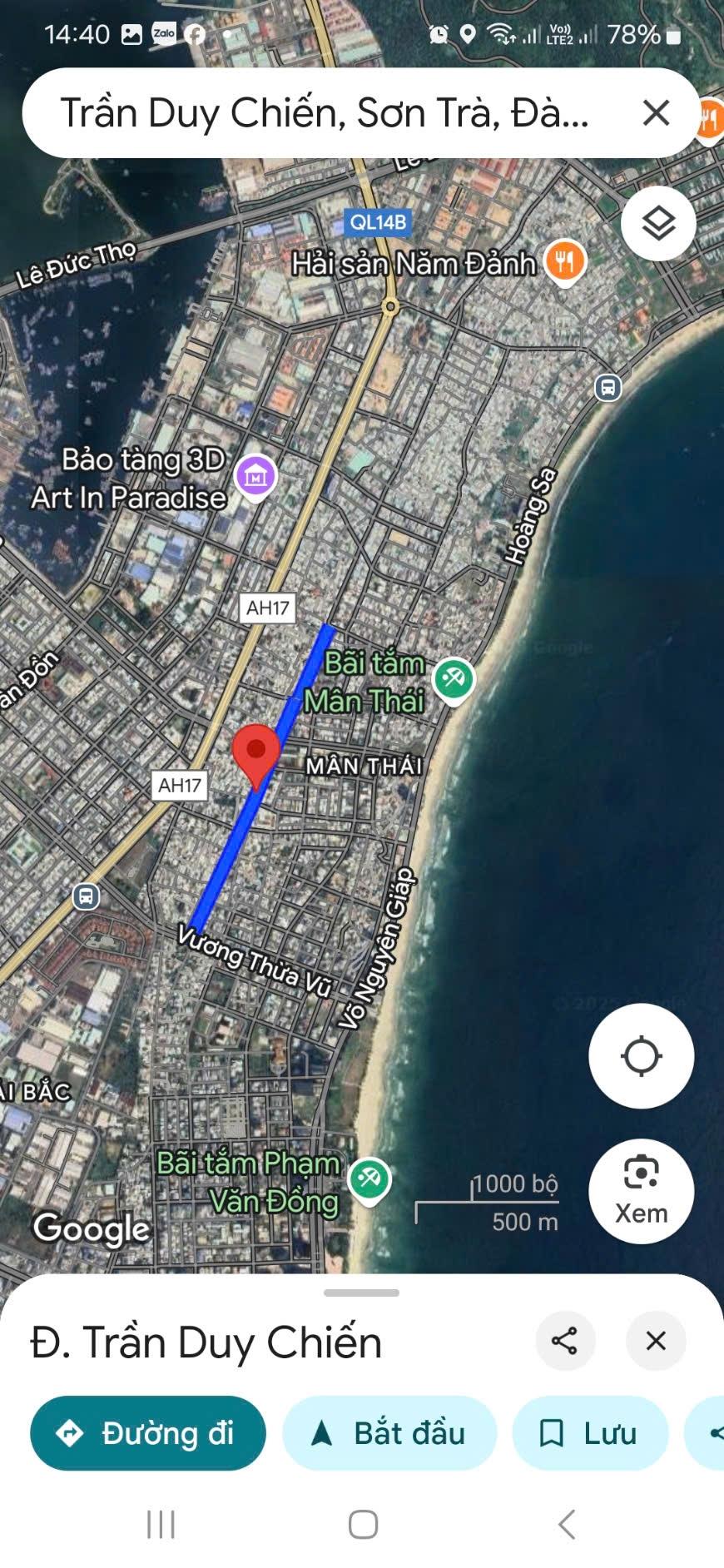Get directions with Đường đi
The image size is (724, 1568).
(x=148, y=1433)
